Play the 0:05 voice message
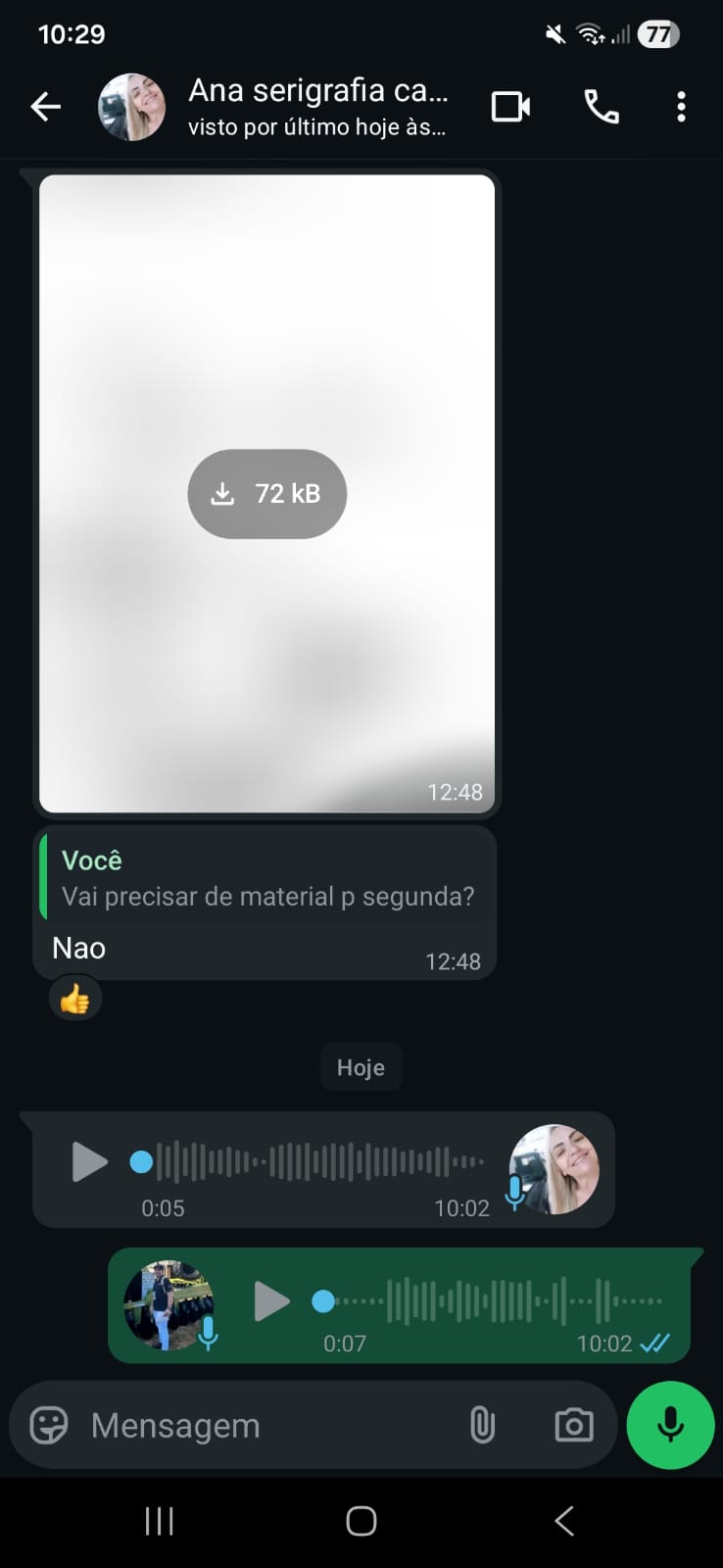This screenshot has height=1568, width=723. pos(89,1162)
